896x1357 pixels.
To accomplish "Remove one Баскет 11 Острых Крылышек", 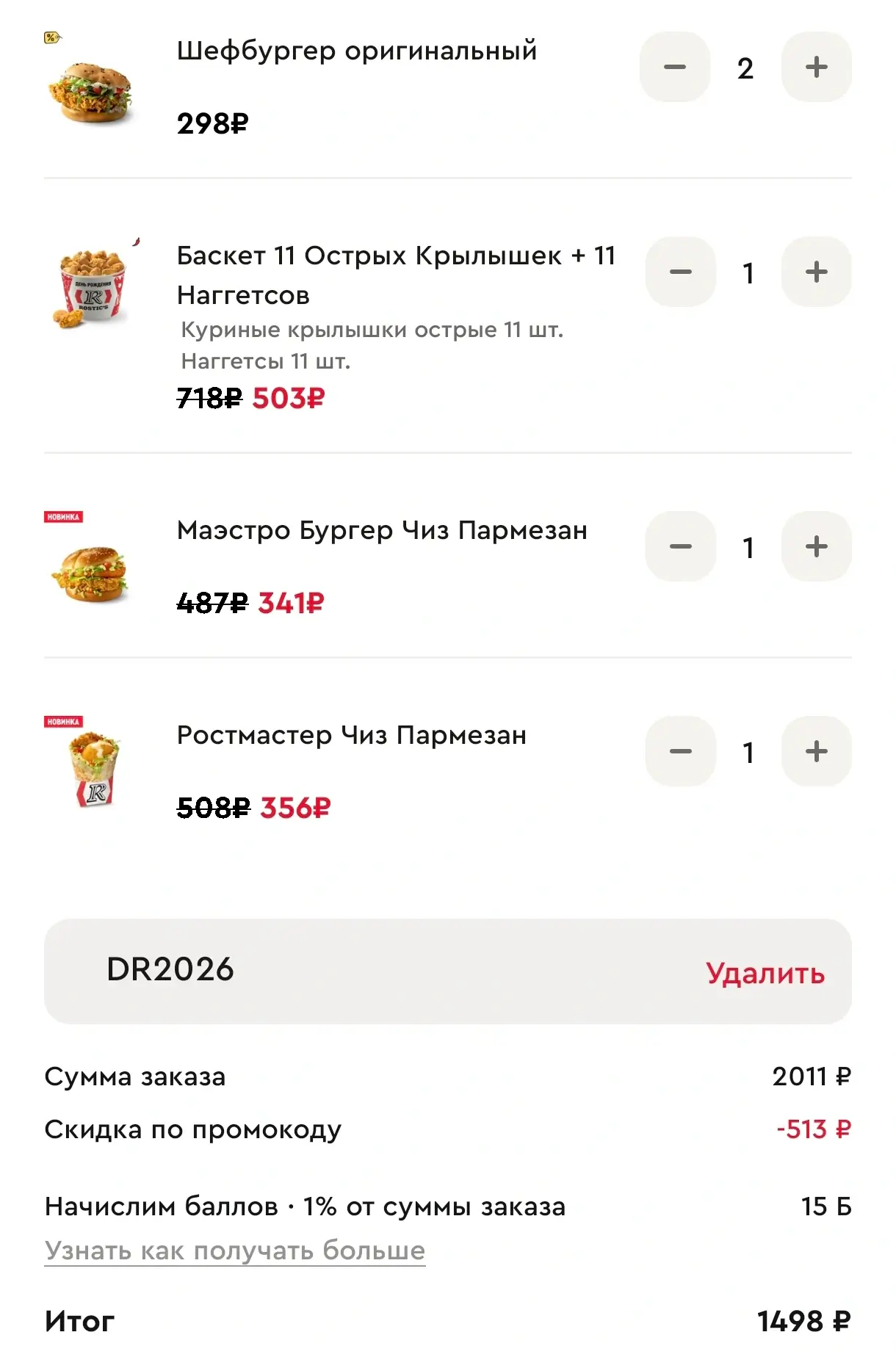I will click(681, 272).
